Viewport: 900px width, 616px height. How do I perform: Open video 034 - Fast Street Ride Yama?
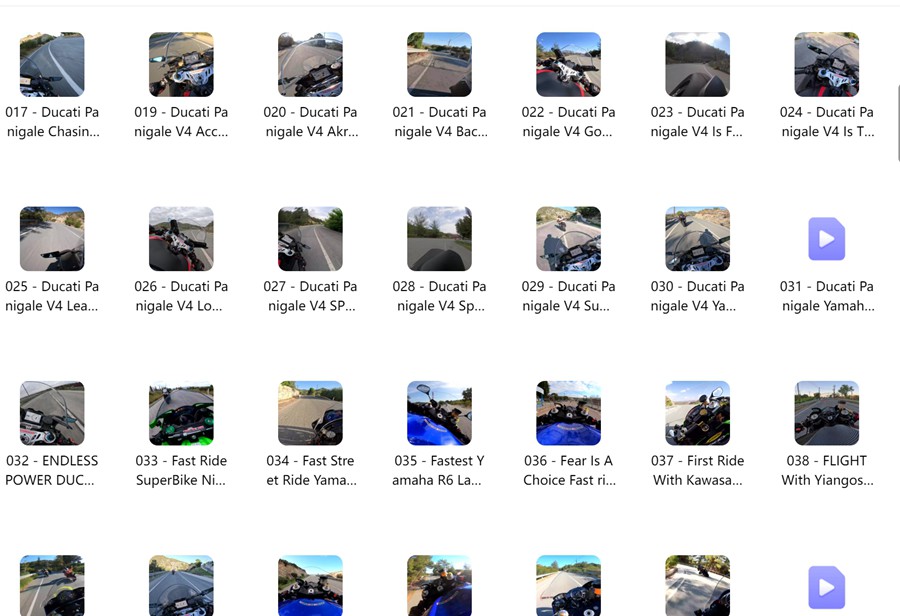(x=310, y=413)
